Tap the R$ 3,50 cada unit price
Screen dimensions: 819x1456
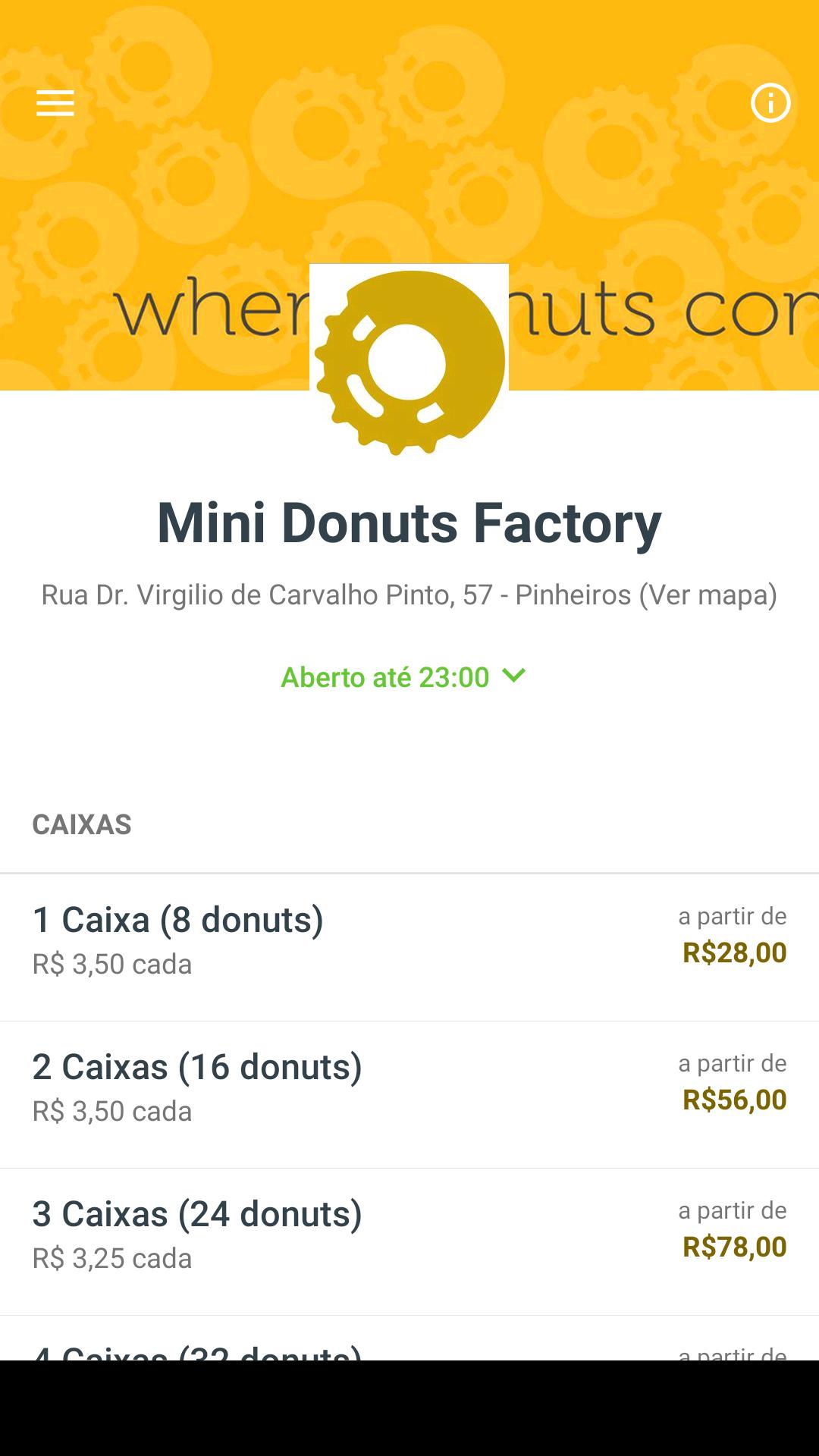[x=112, y=965]
